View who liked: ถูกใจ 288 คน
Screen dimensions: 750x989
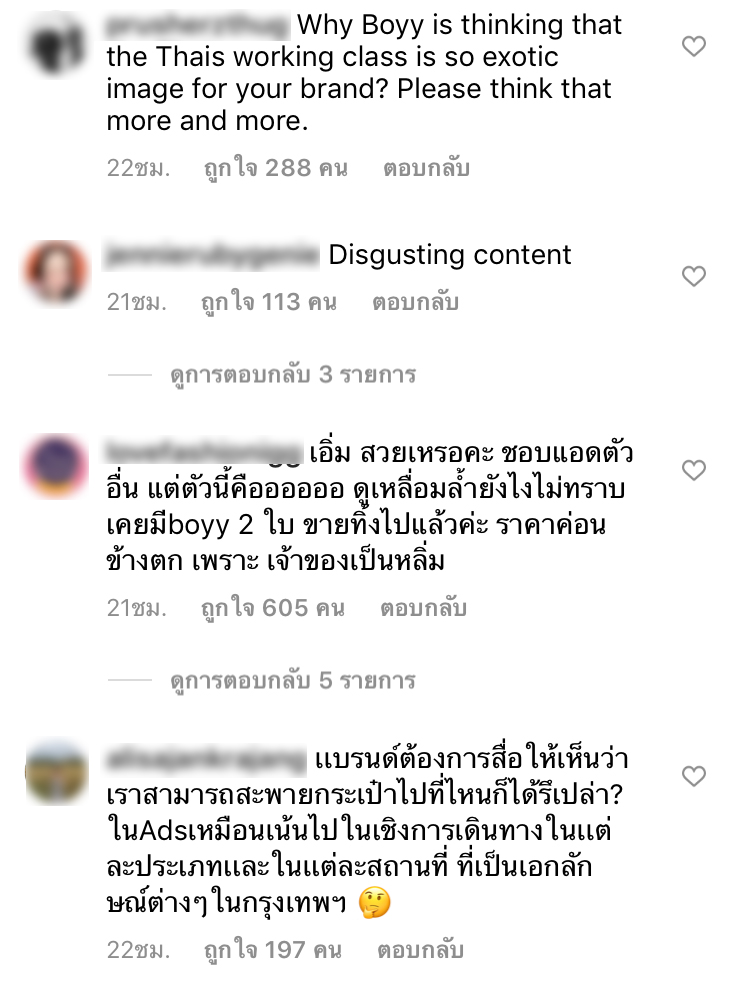[x=274, y=168]
